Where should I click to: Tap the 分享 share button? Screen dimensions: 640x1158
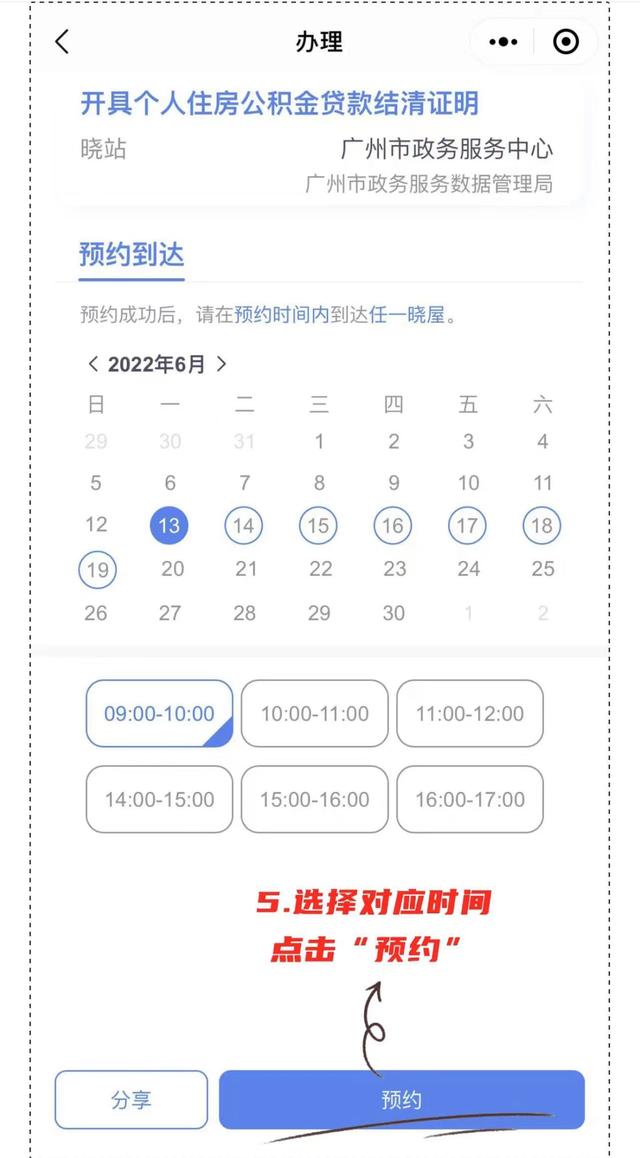131,1100
